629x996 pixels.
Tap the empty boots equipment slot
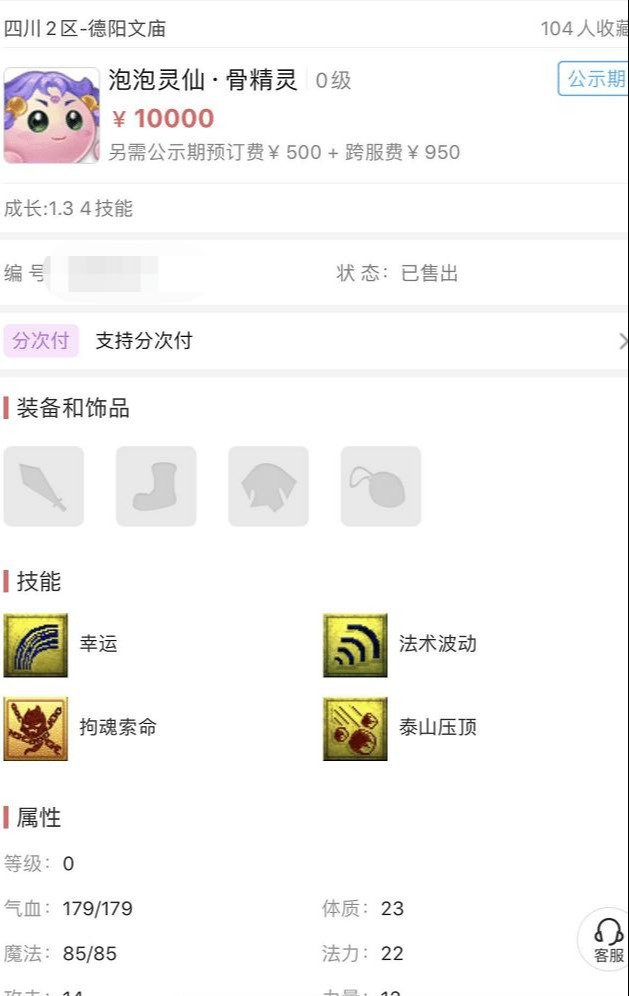click(x=156, y=486)
